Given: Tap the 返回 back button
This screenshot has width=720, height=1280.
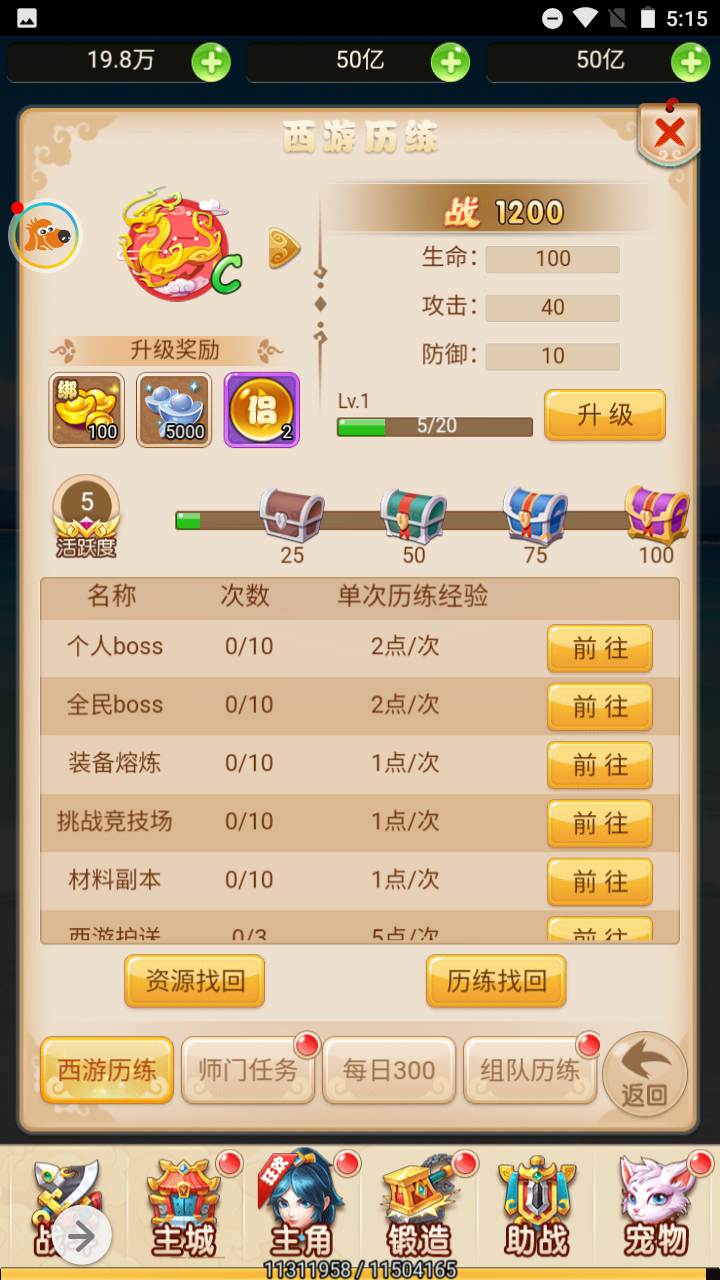Looking at the screenshot, I should pyautogui.click(x=645, y=1075).
